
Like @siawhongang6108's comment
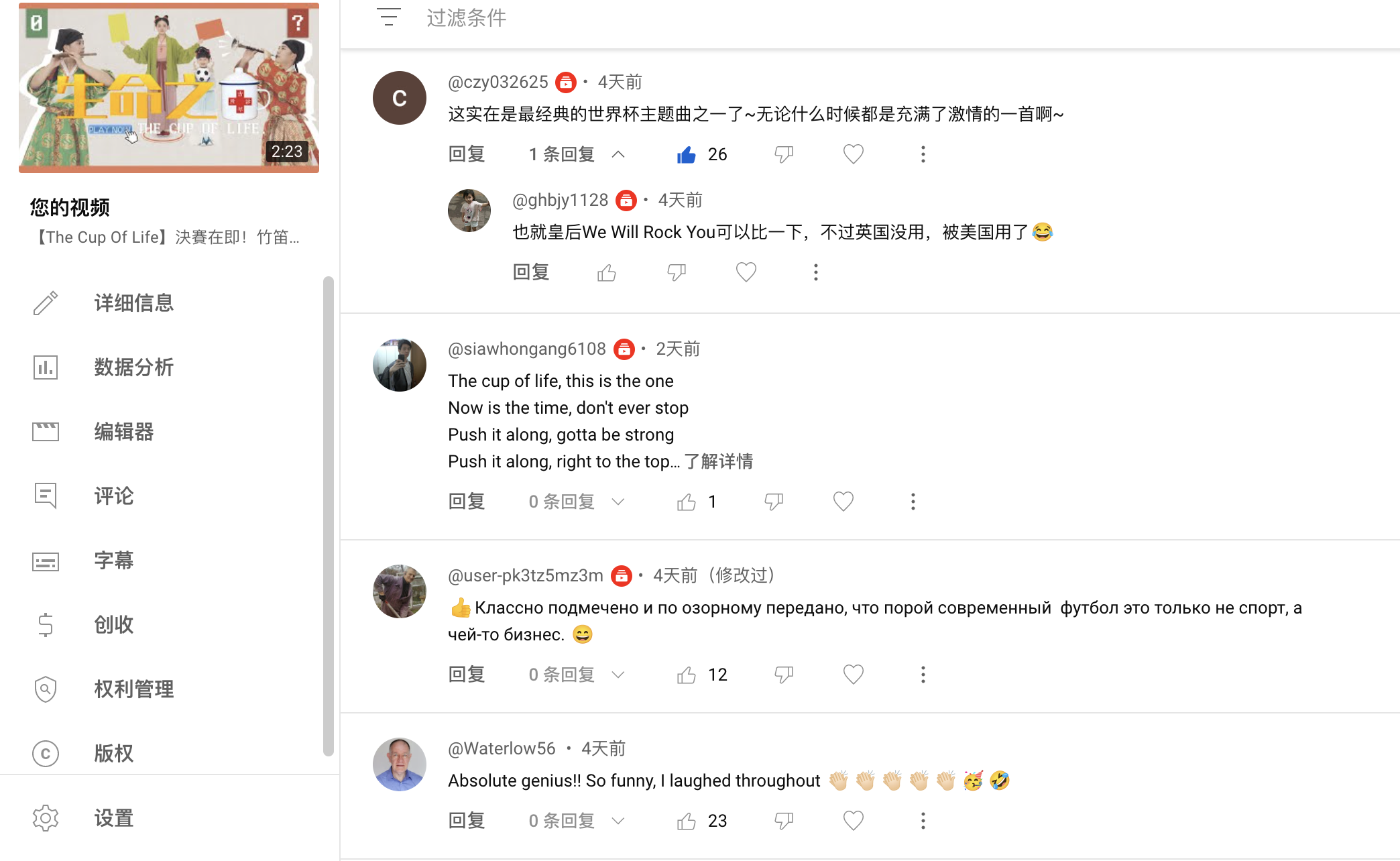coord(686,502)
